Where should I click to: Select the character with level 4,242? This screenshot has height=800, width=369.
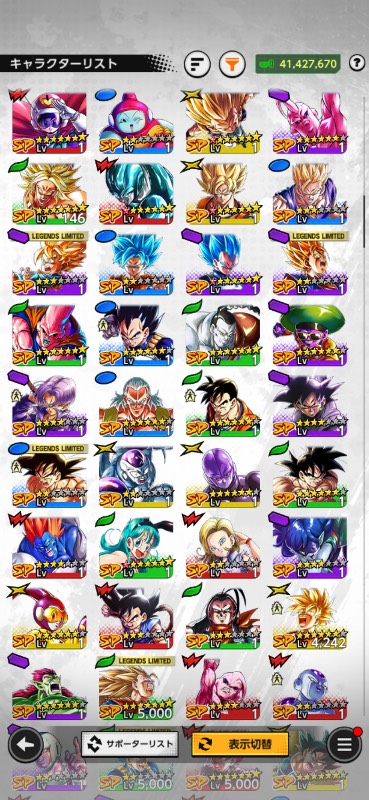coord(310,617)
